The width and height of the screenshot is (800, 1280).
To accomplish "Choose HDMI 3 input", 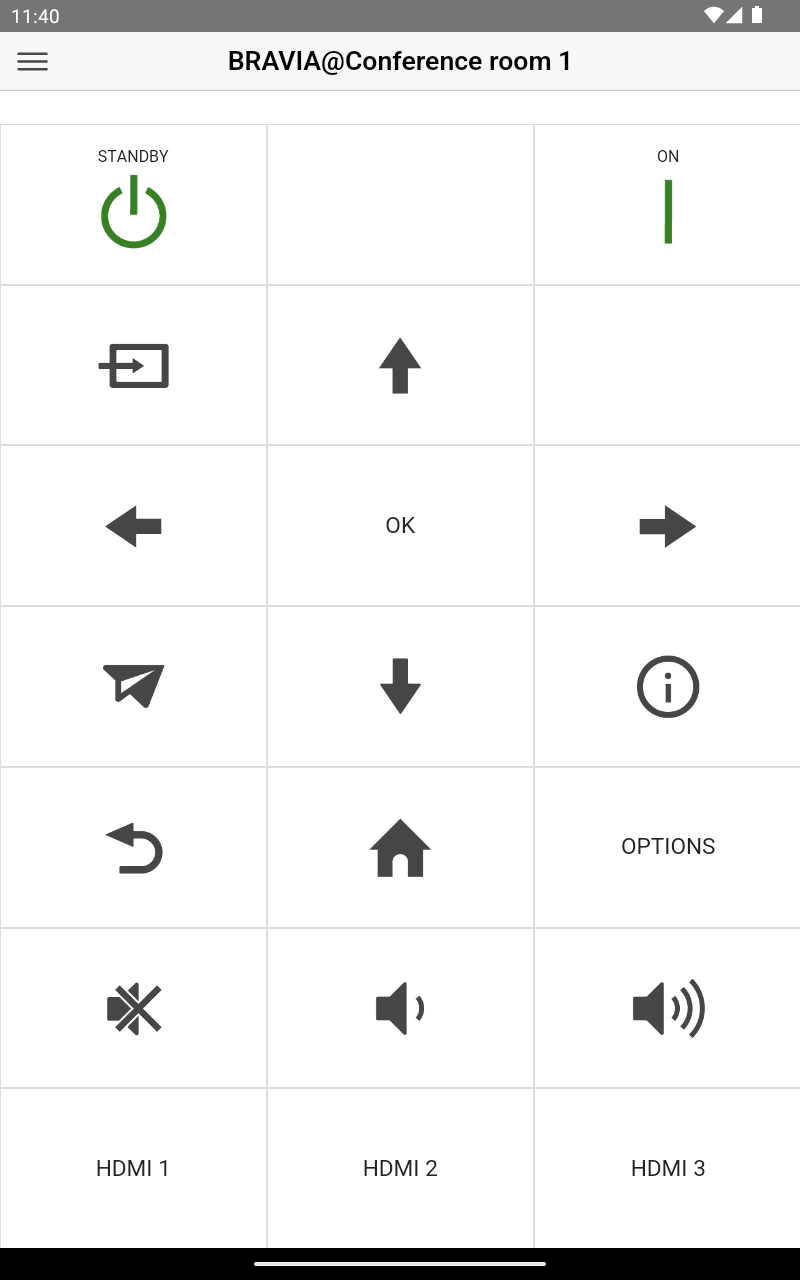I will click(667, 1168).
